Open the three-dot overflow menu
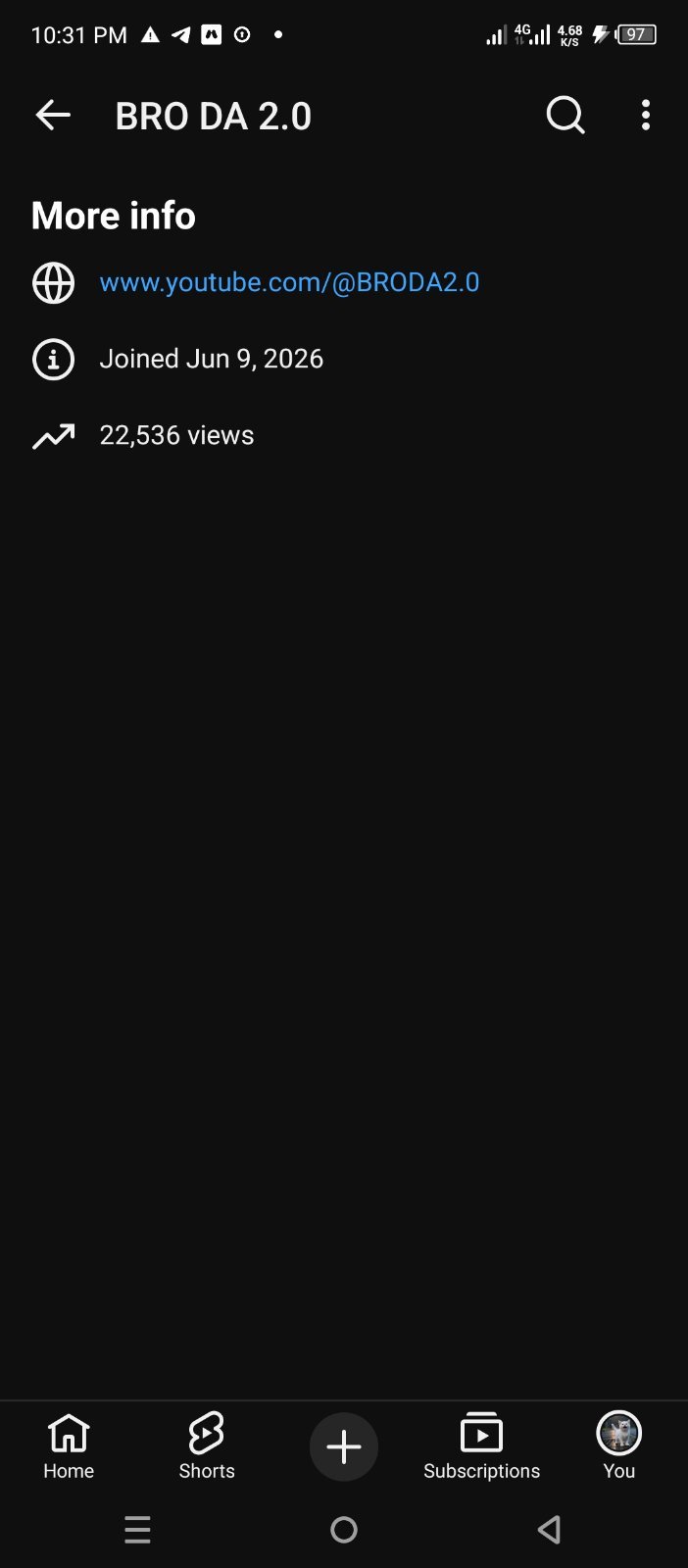This screenshot has width=688, height=1568. (645, 116)
